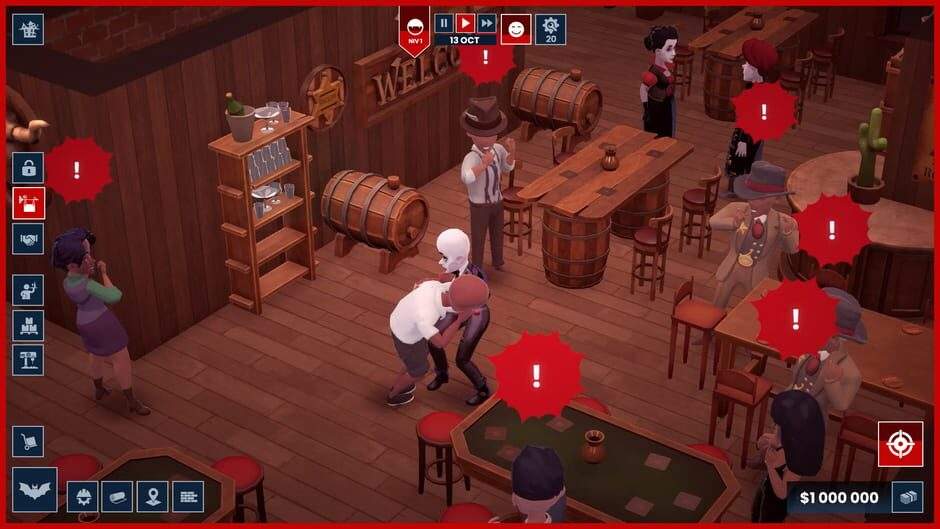Tap the alert bubble near the frightened woman
Screen dimensions: 940x529
click(x=78, y=170)
